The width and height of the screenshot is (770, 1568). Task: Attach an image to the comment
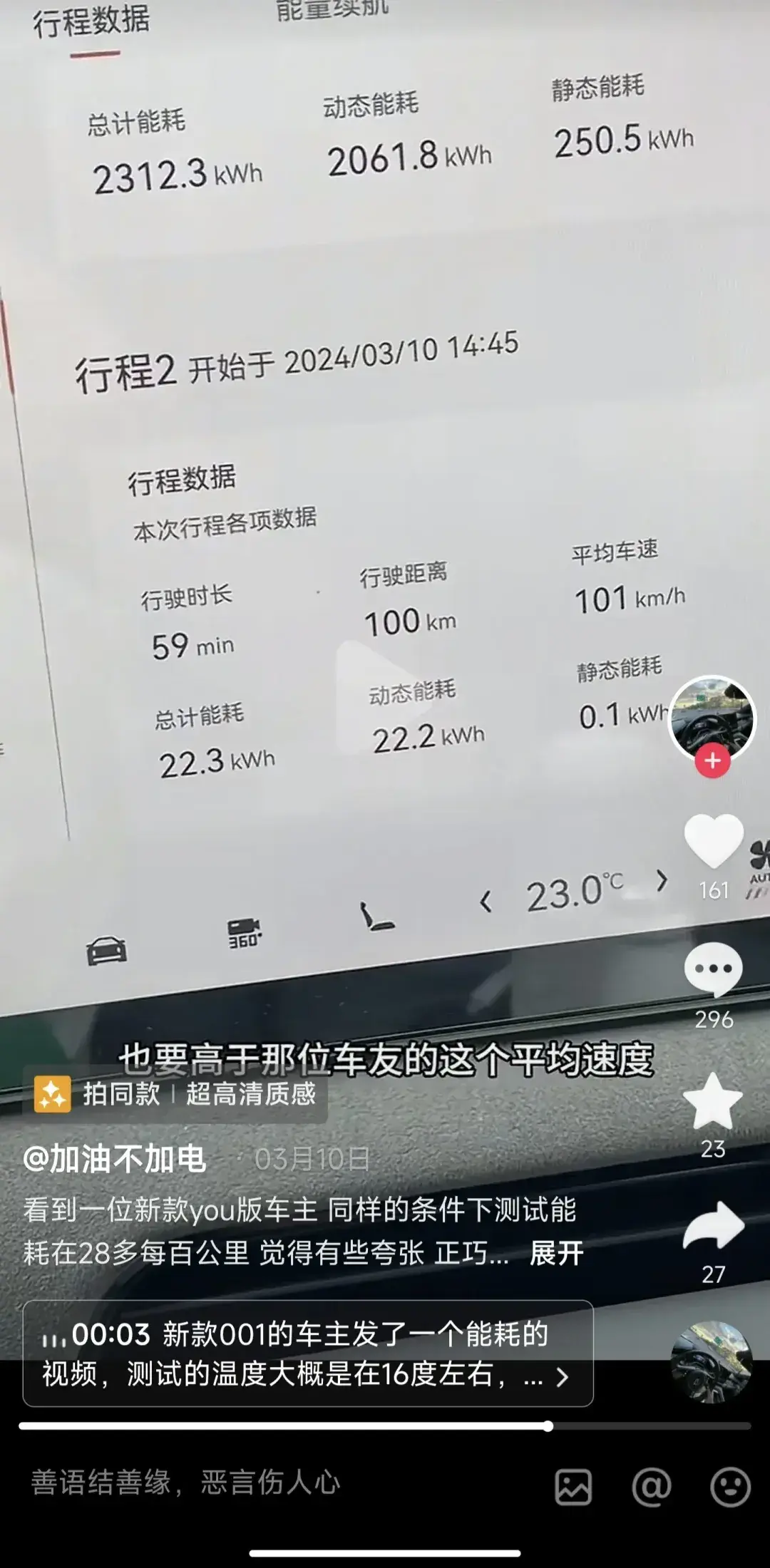(573, 1487)
